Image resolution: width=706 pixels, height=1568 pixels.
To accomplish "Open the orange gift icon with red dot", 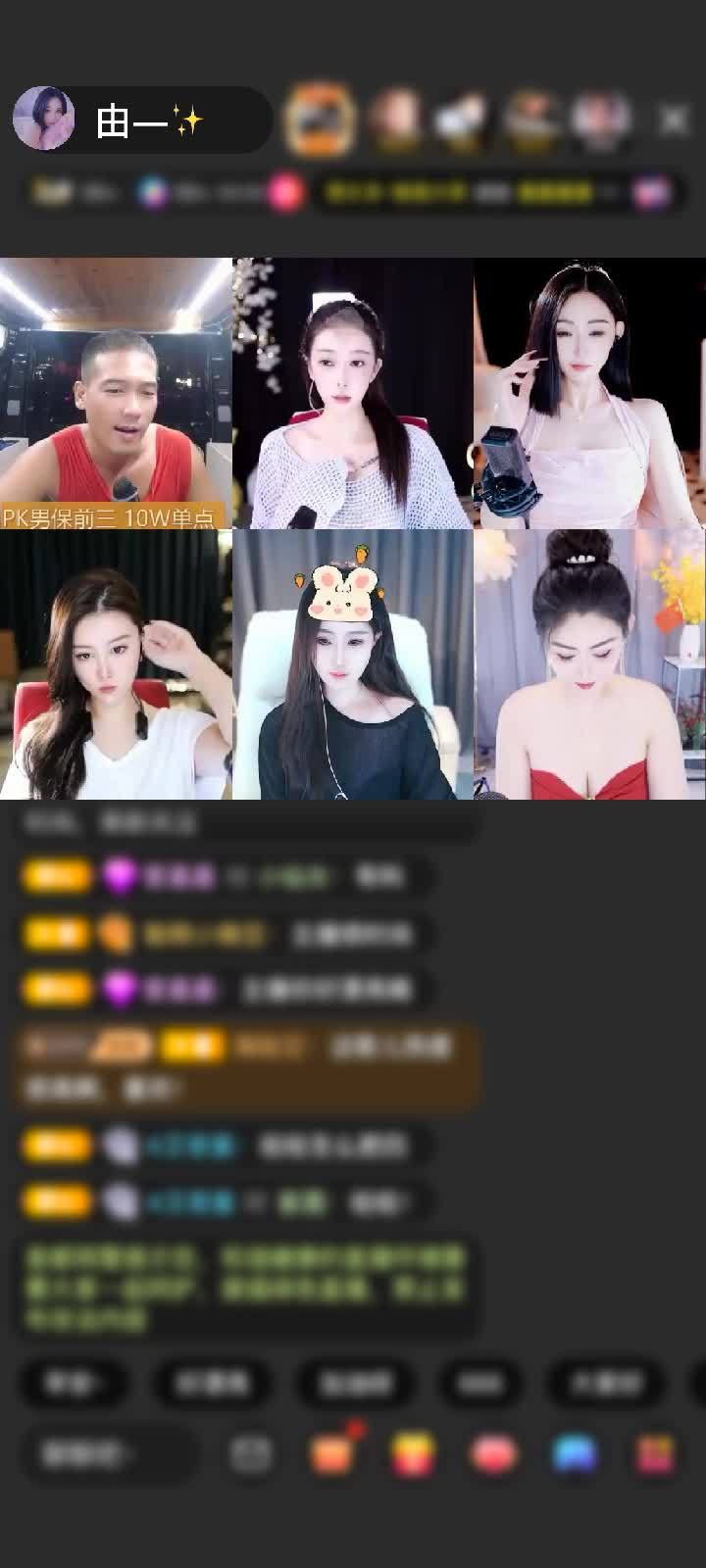I will click(332, 1452).
